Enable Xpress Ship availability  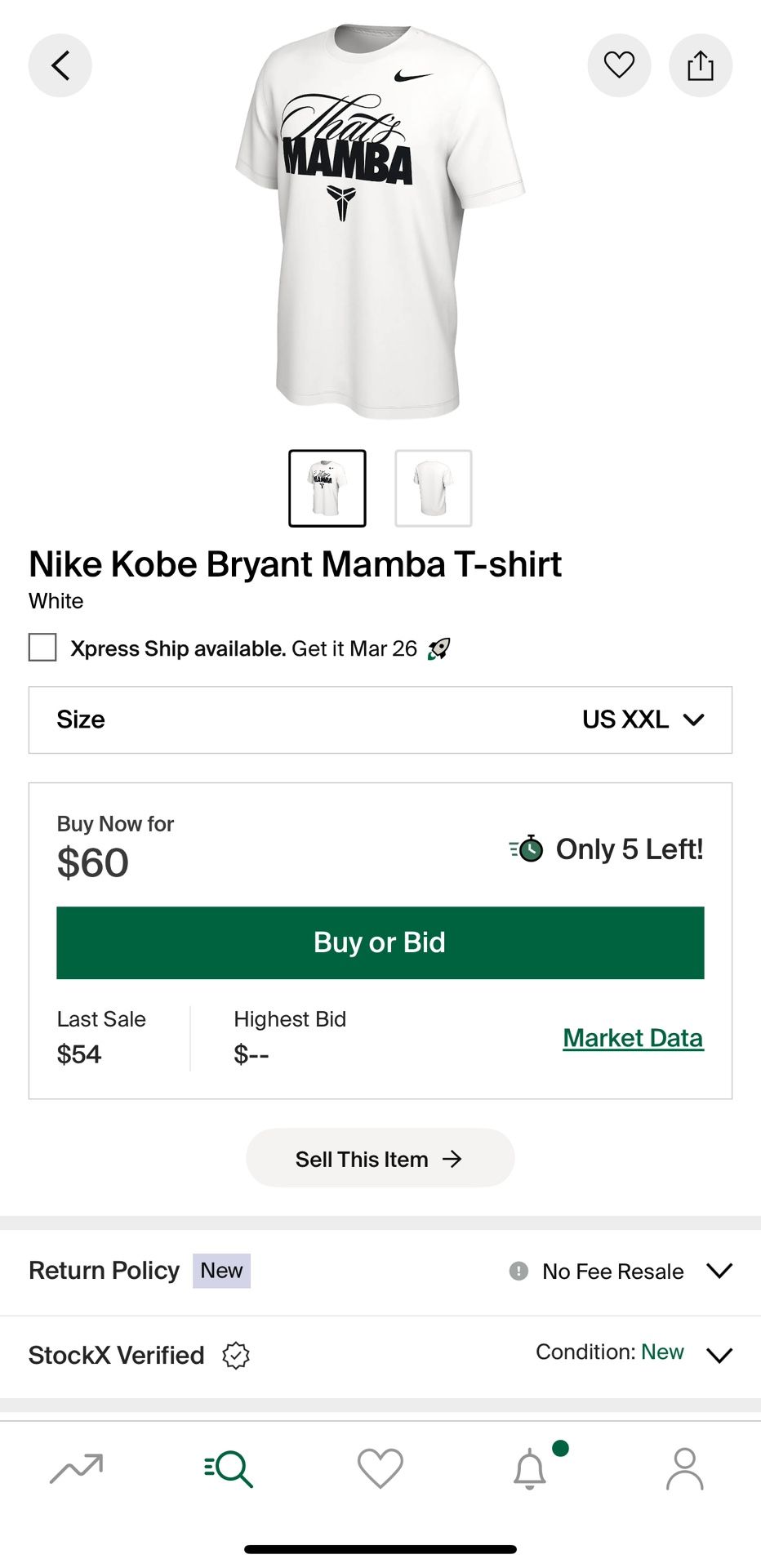42,648
